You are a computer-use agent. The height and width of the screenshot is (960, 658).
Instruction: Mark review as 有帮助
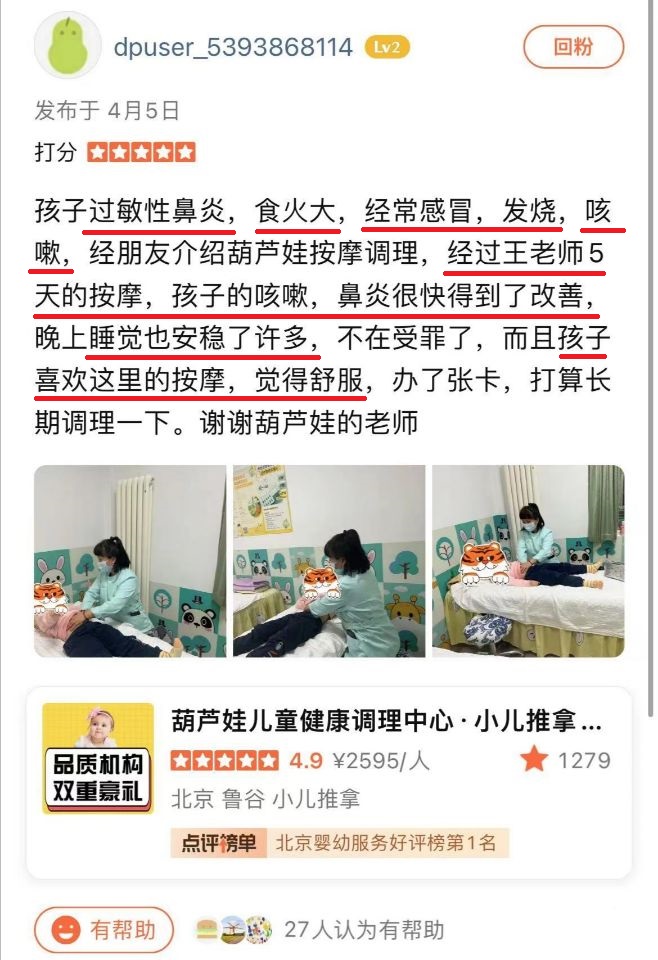point(104,930)
